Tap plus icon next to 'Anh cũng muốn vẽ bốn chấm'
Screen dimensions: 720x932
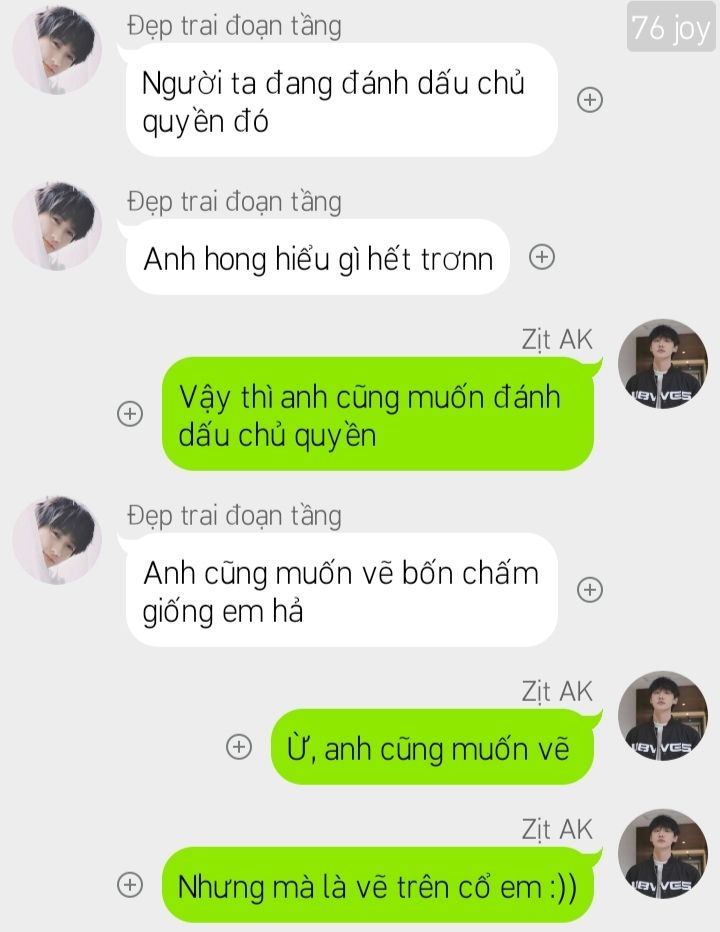pyautogui.click(x=591, y=590)
